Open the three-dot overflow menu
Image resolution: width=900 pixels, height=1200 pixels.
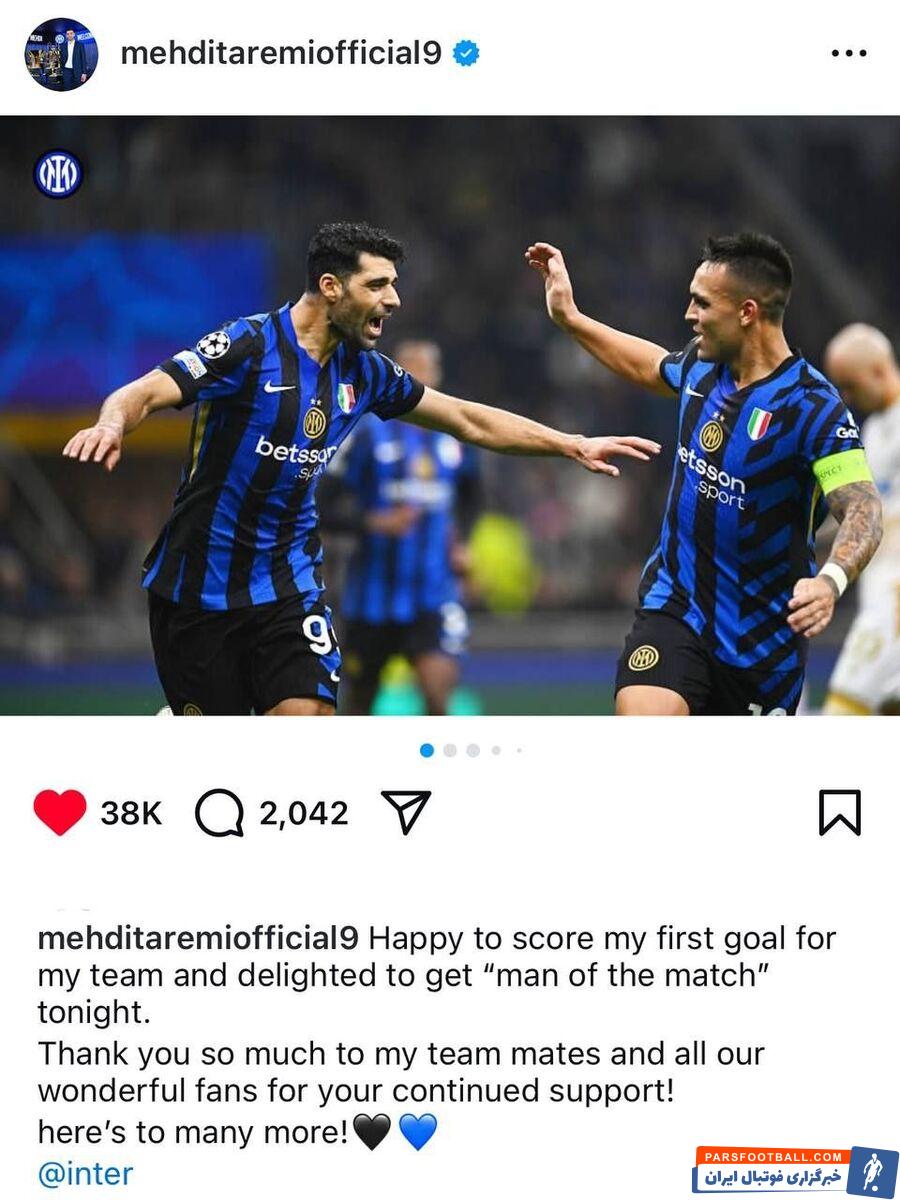click(x=848, y=54)
